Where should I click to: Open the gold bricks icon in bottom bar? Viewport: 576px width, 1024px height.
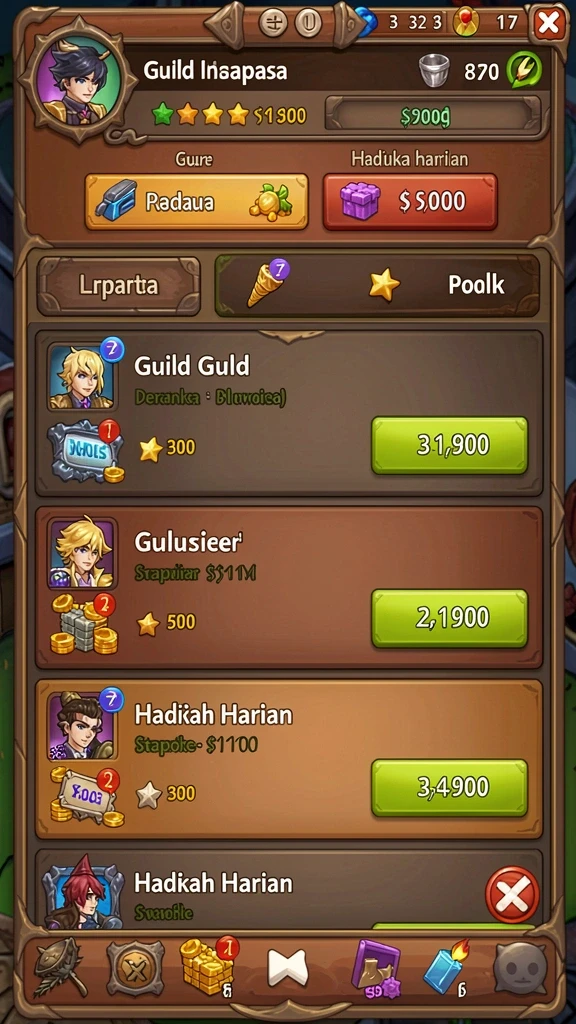tap(207, 967)
